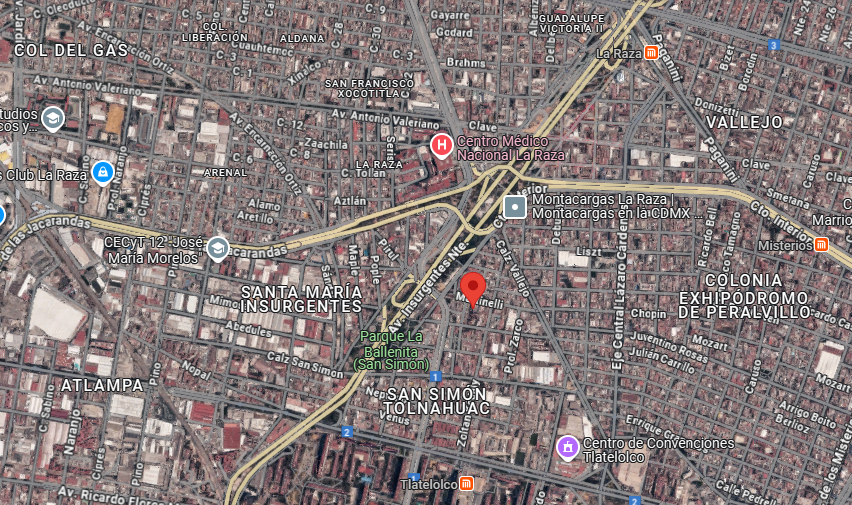Open the La Raza metro station marker
The height and width of the screenshot is (505, 852).
651,53
